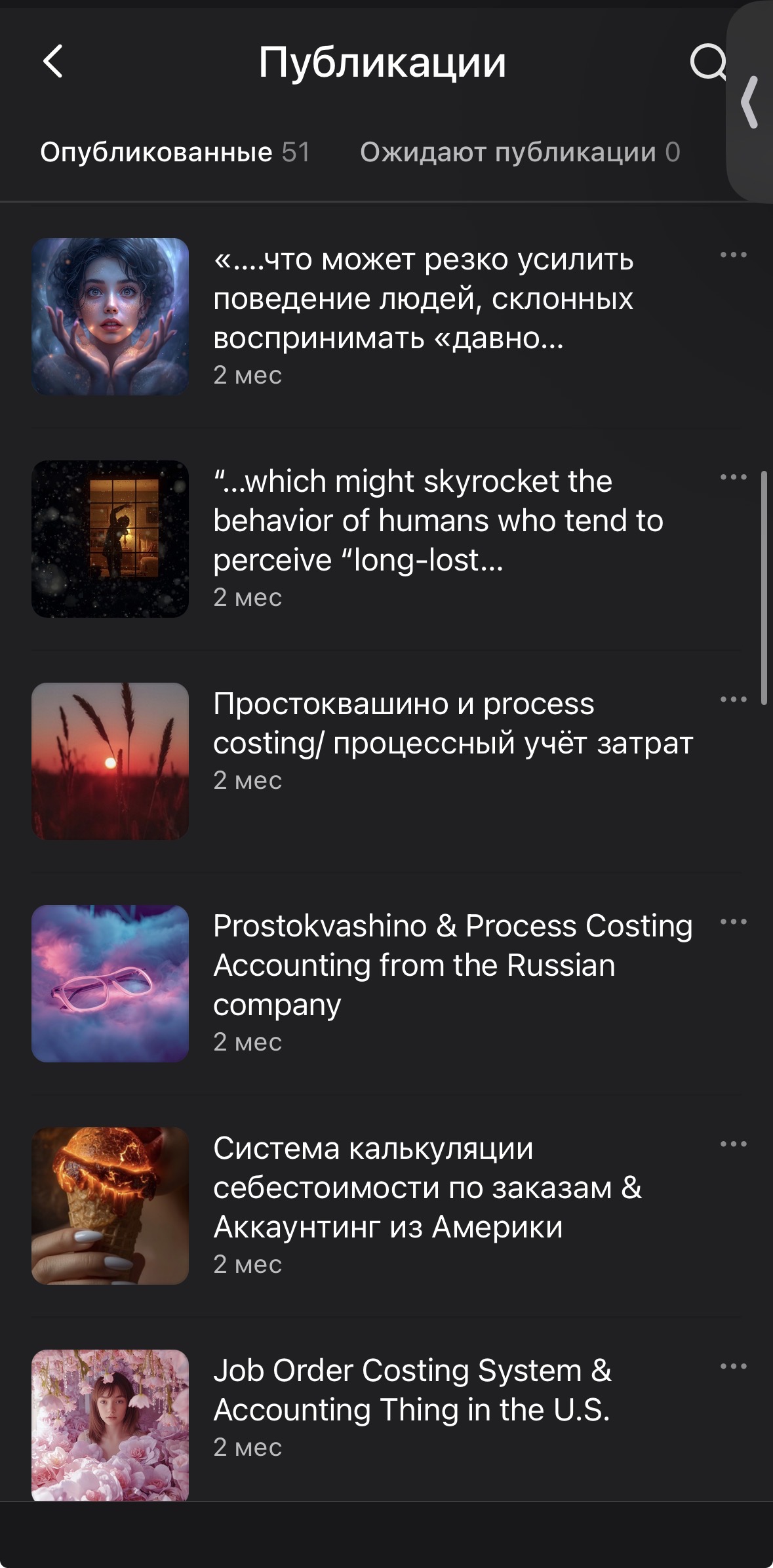Go back from the Публикации screen
Viewport: 773px width, 1568px height.
[53, 62]
